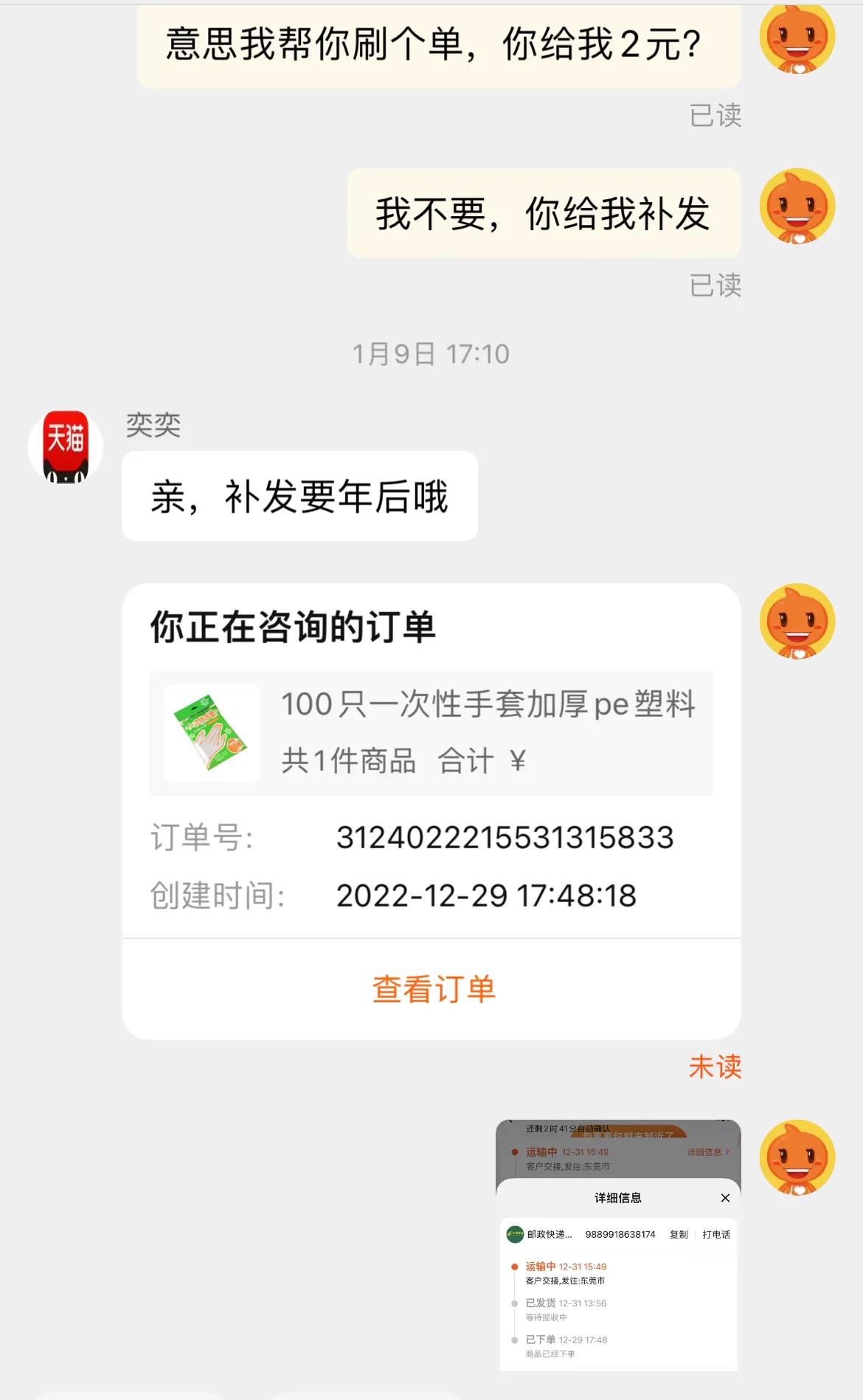Open 详细信息 shipping details link
Viewport: 863px width, 1400px height.
point(705,1152)
